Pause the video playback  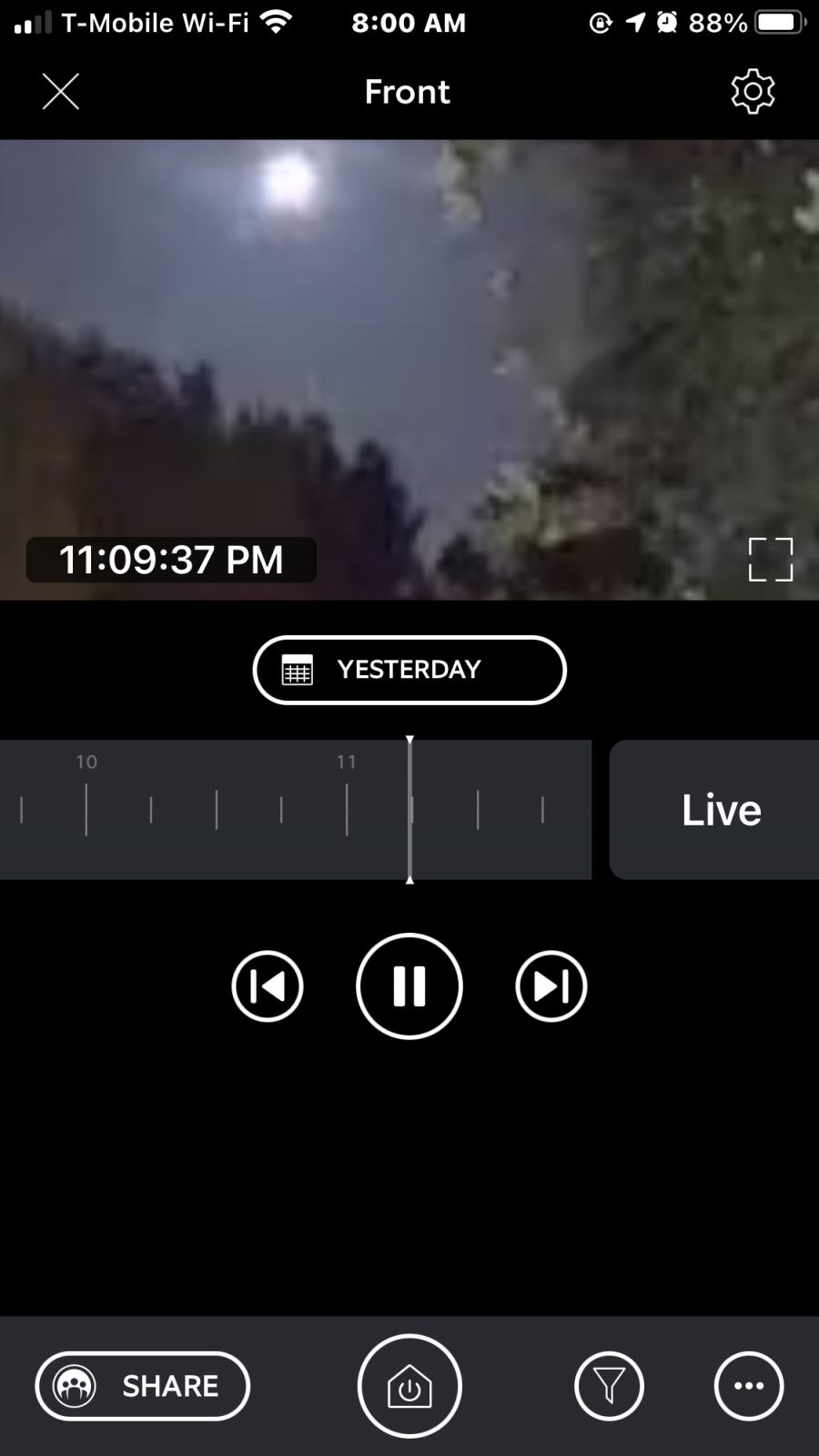click(x=409, y=986)
